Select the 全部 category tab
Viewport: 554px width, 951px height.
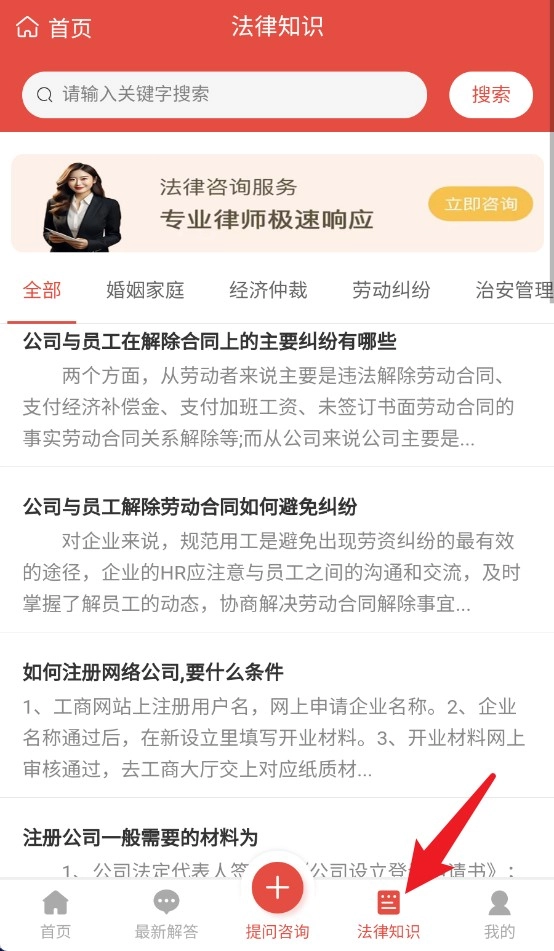[42, 290]
